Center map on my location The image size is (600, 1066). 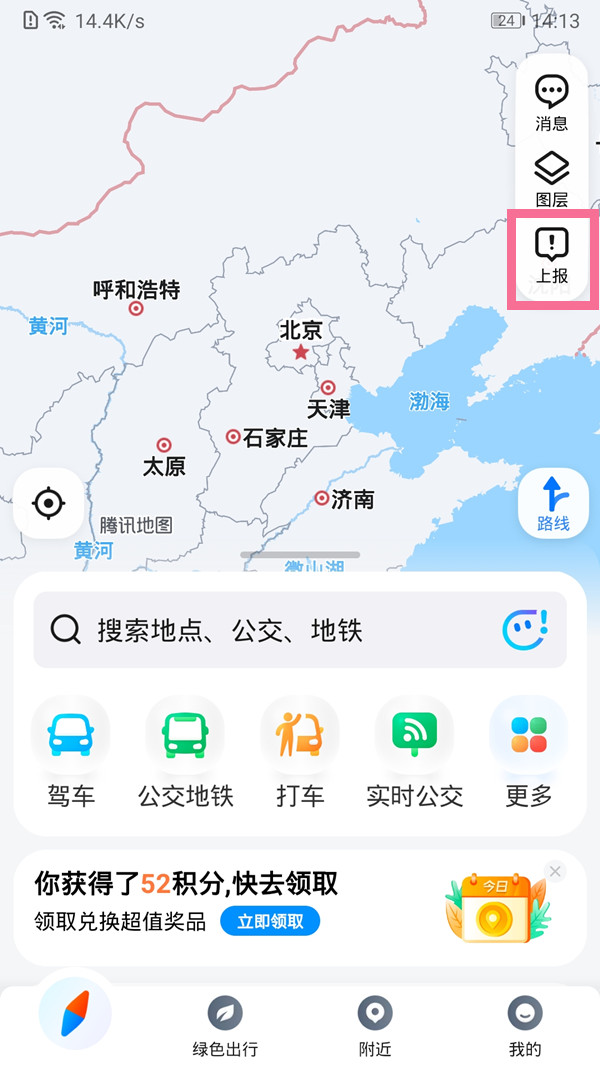click(x=48, y=503)
